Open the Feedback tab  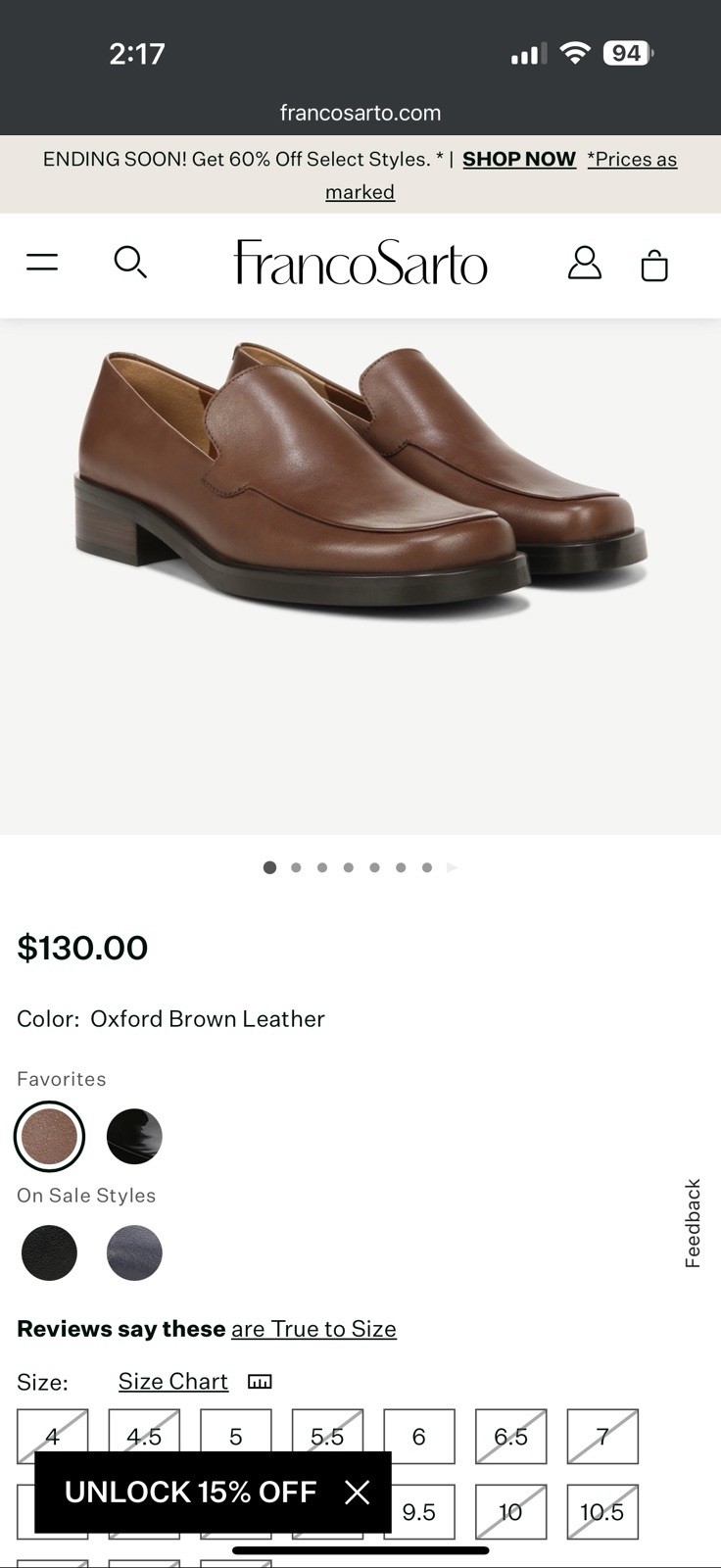[693, 1223]
